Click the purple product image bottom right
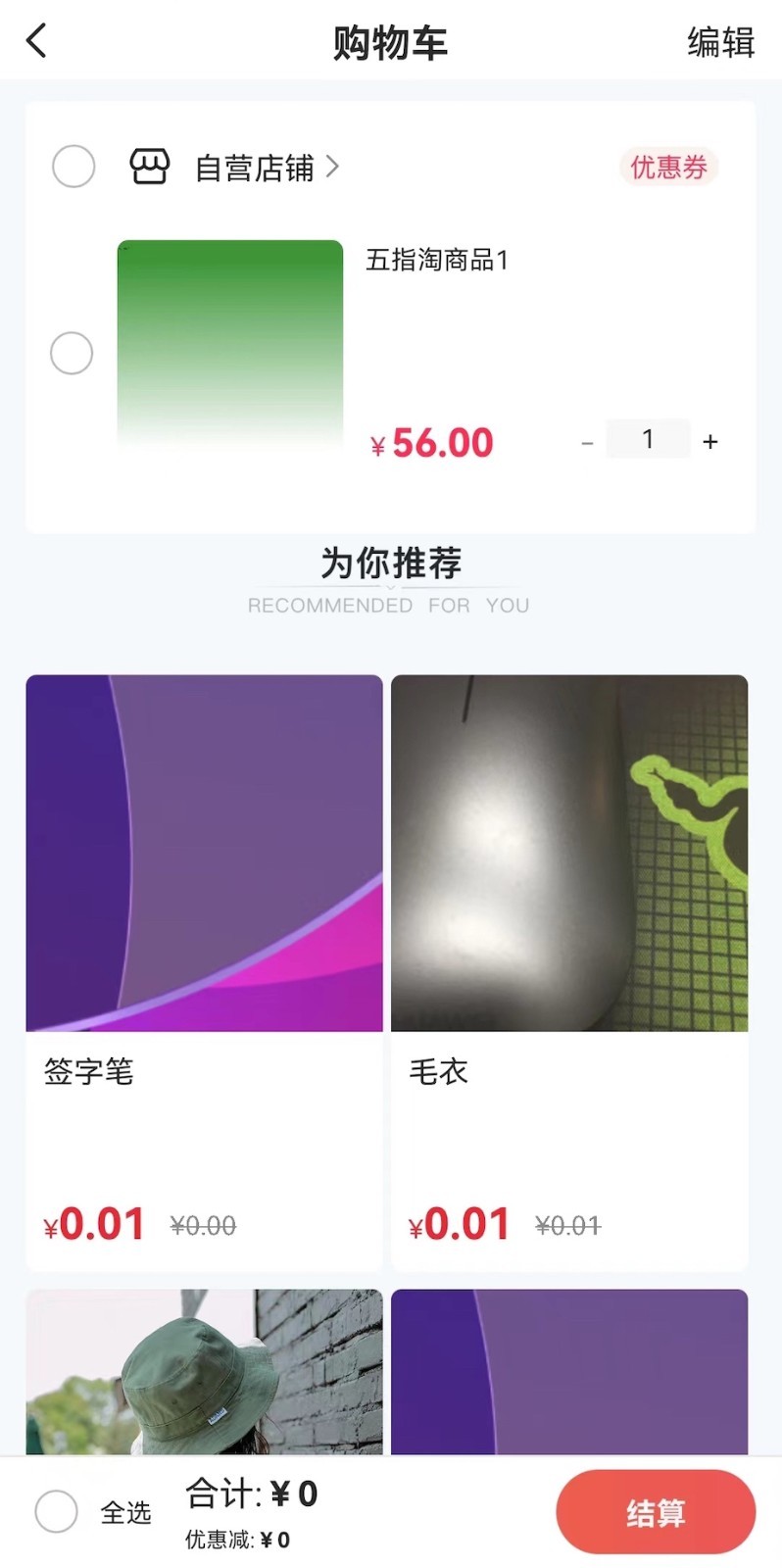782x1568 pixels. pyautogui.click(x=568, y=1372)
